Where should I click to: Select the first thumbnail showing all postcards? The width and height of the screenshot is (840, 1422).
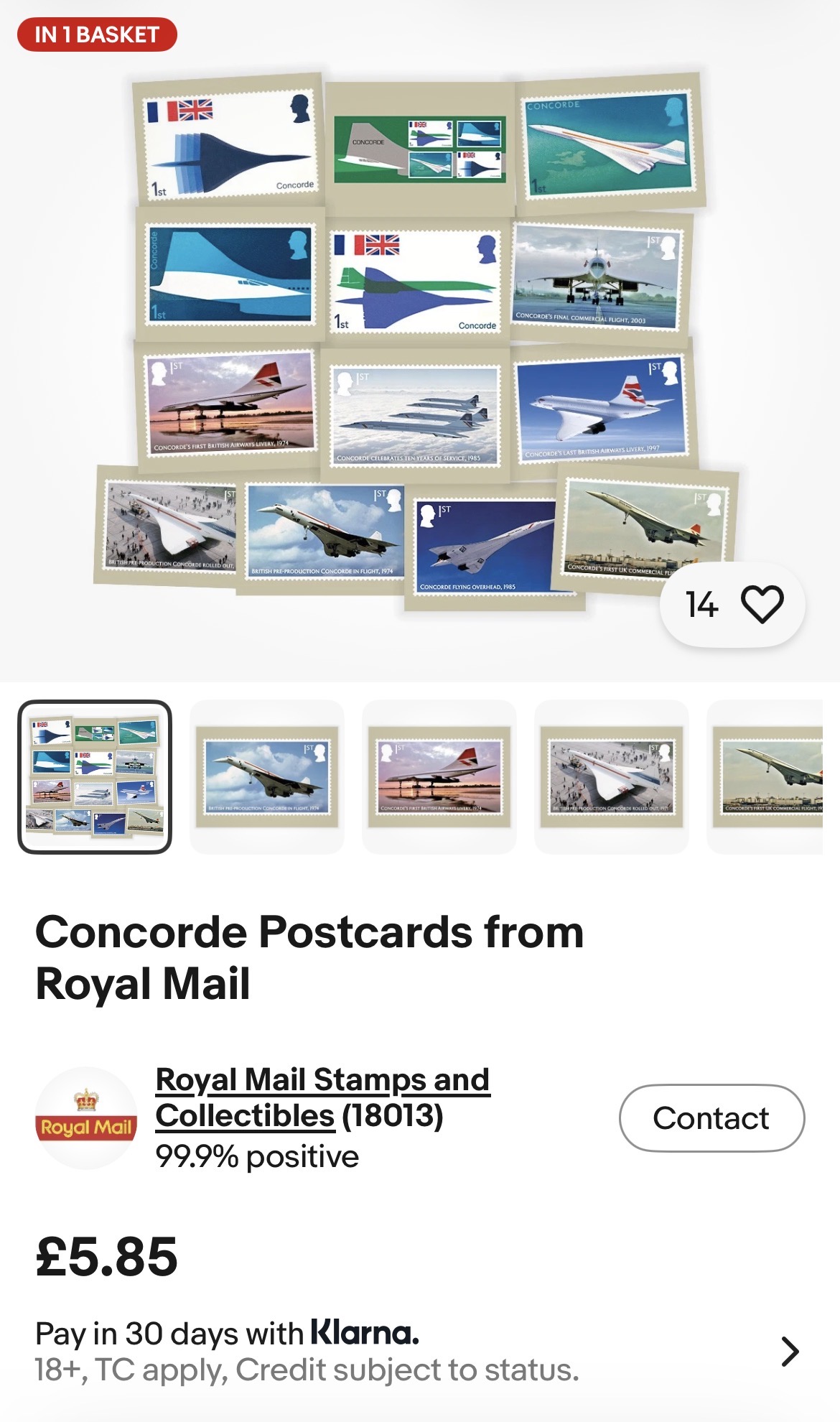click(x=95, y=776)
